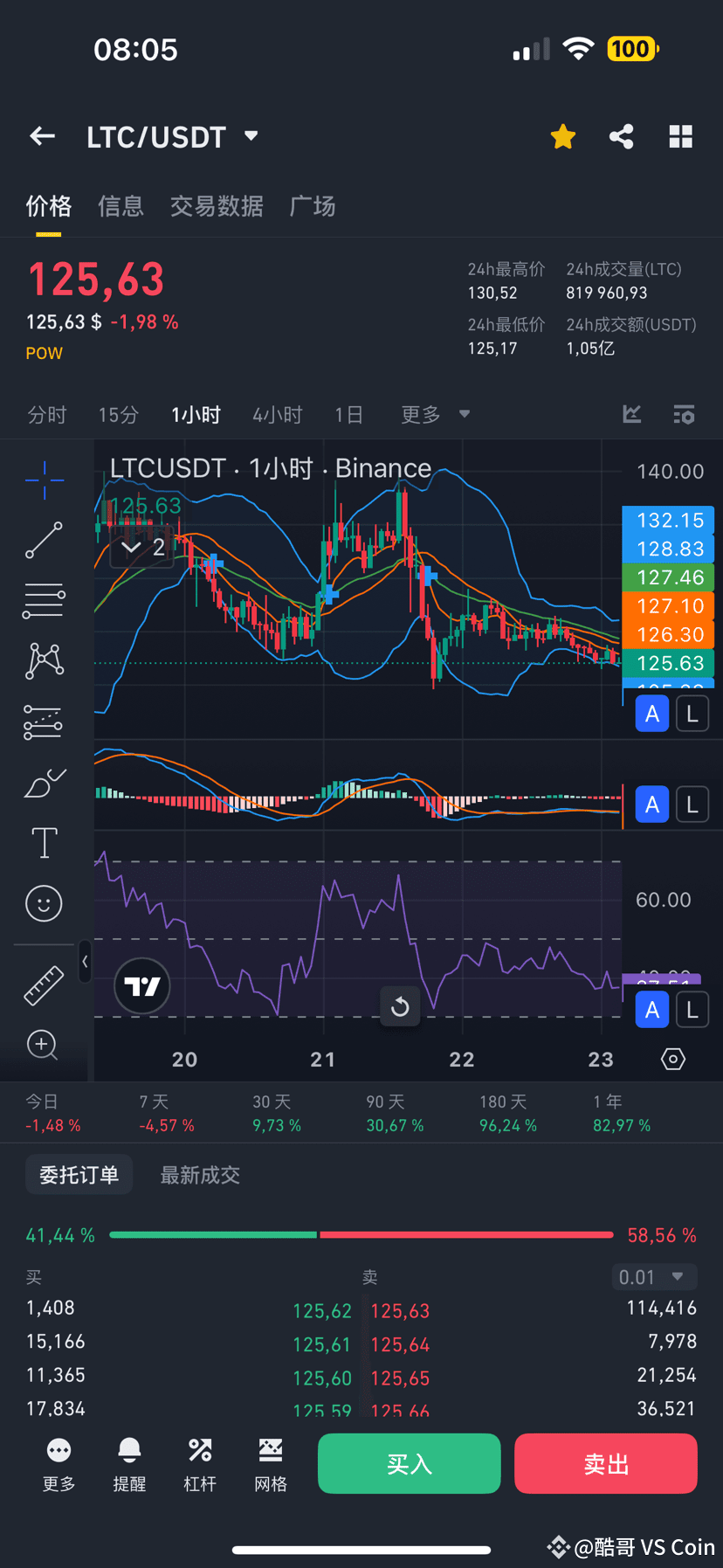
Task: Switch to the 最新成交 tab
Action: click(200, 1175)
